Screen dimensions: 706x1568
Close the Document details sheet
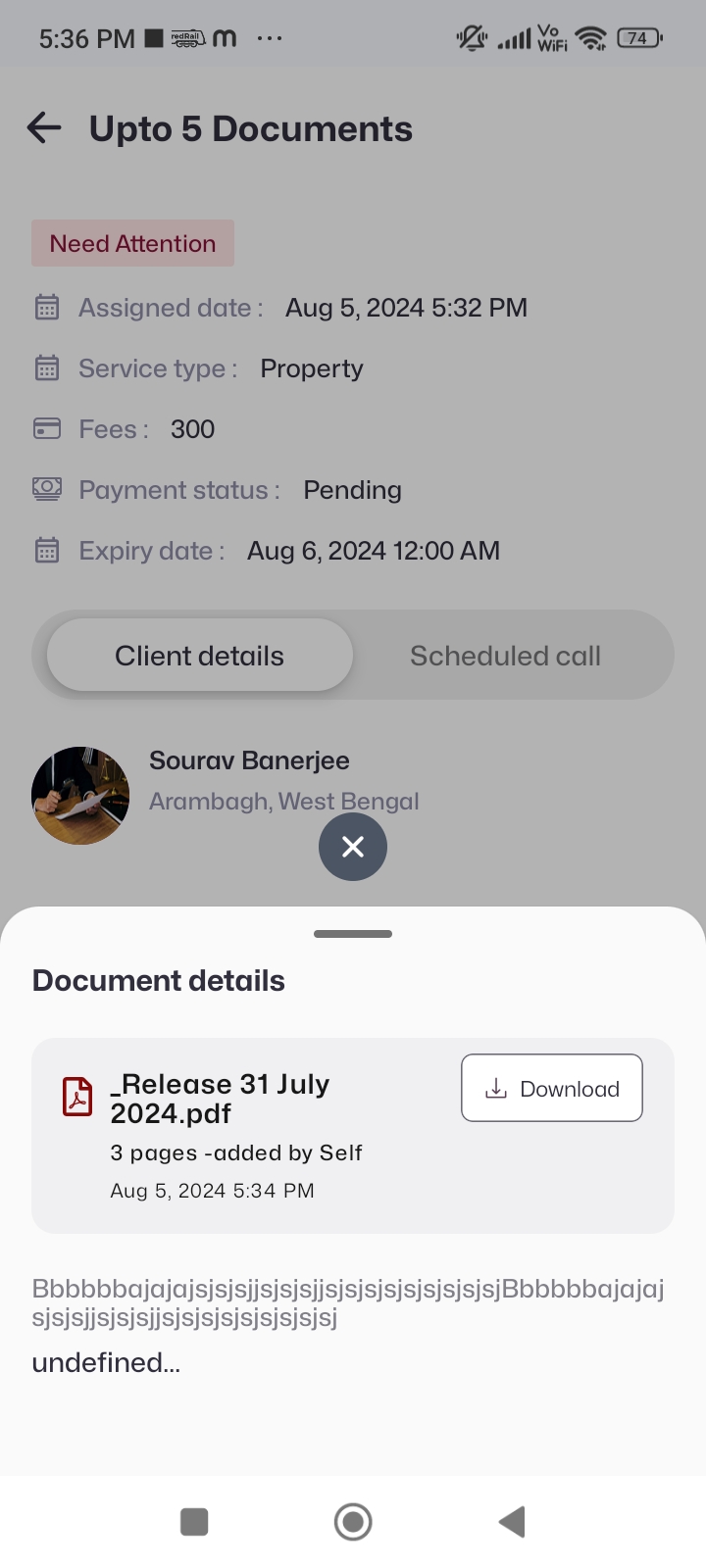point(353,847)
